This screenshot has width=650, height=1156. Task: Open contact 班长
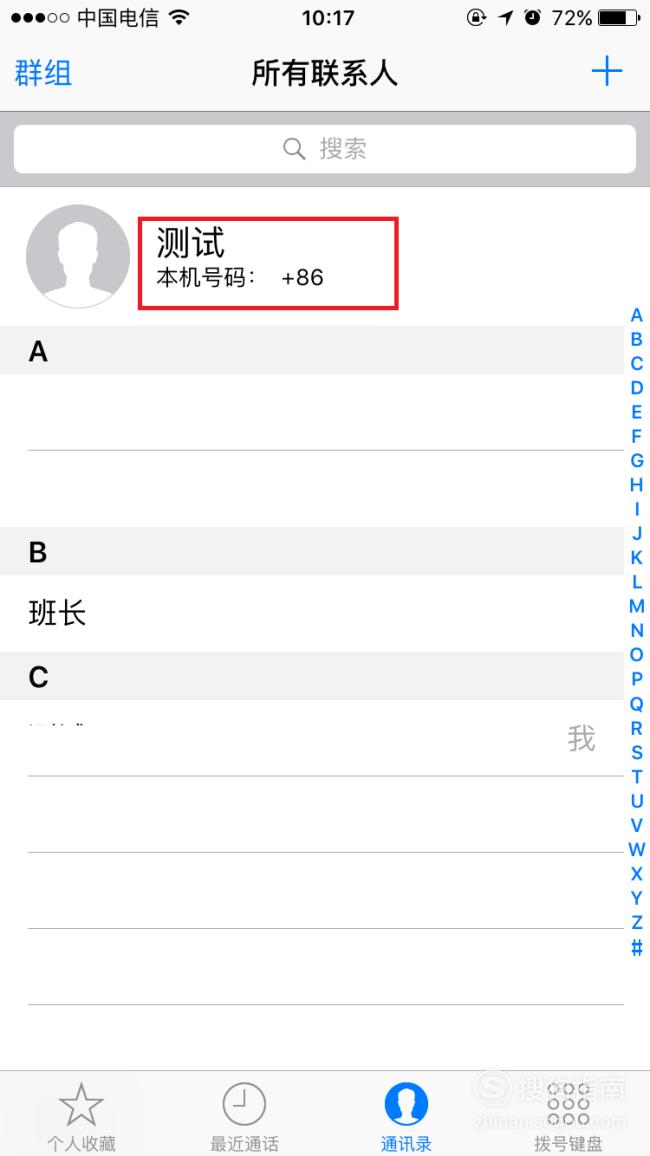pos(312,613)
